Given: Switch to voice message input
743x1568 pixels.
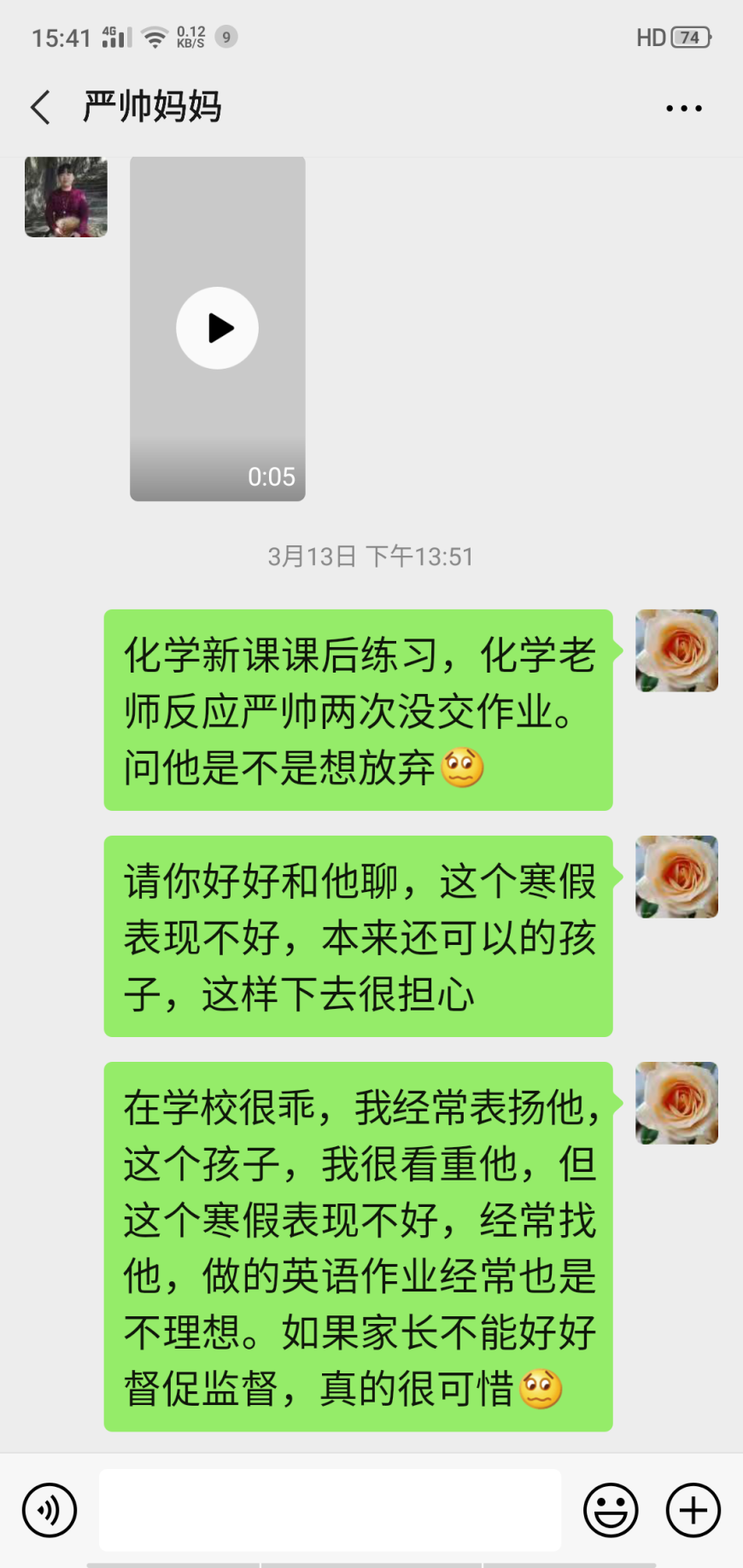Looking at the screenshot, I should 50,1510.
